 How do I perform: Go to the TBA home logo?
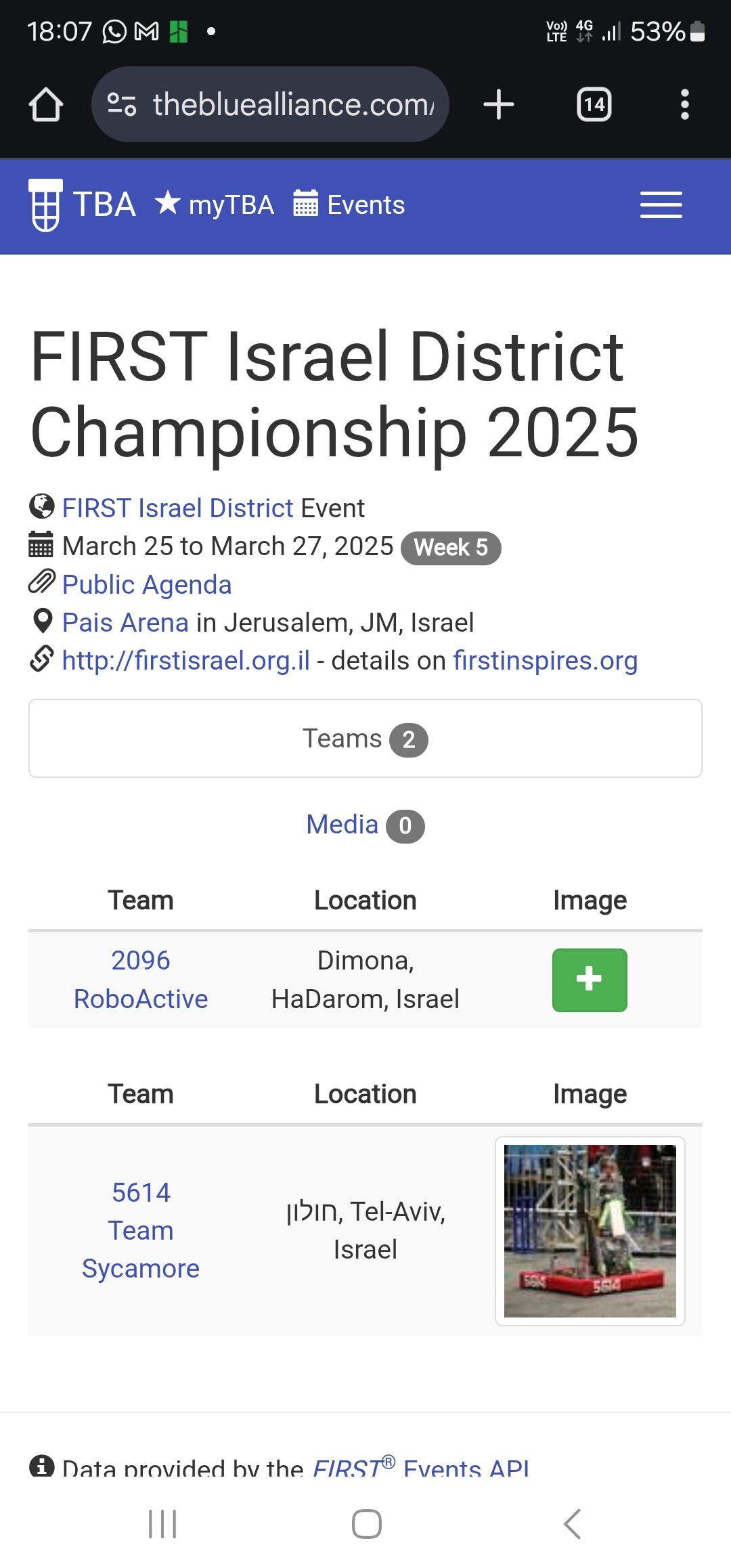point(83,205)
